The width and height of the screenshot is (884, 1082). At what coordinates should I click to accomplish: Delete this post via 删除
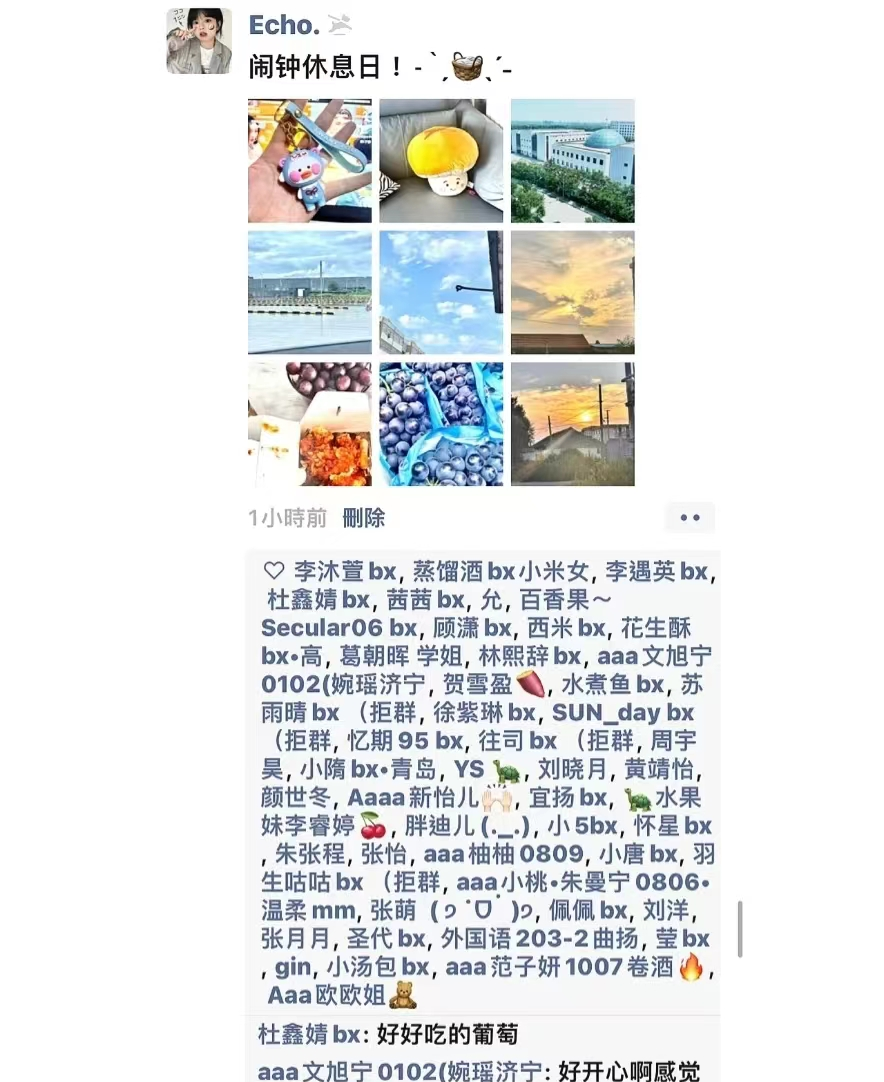tap(363, 518)
